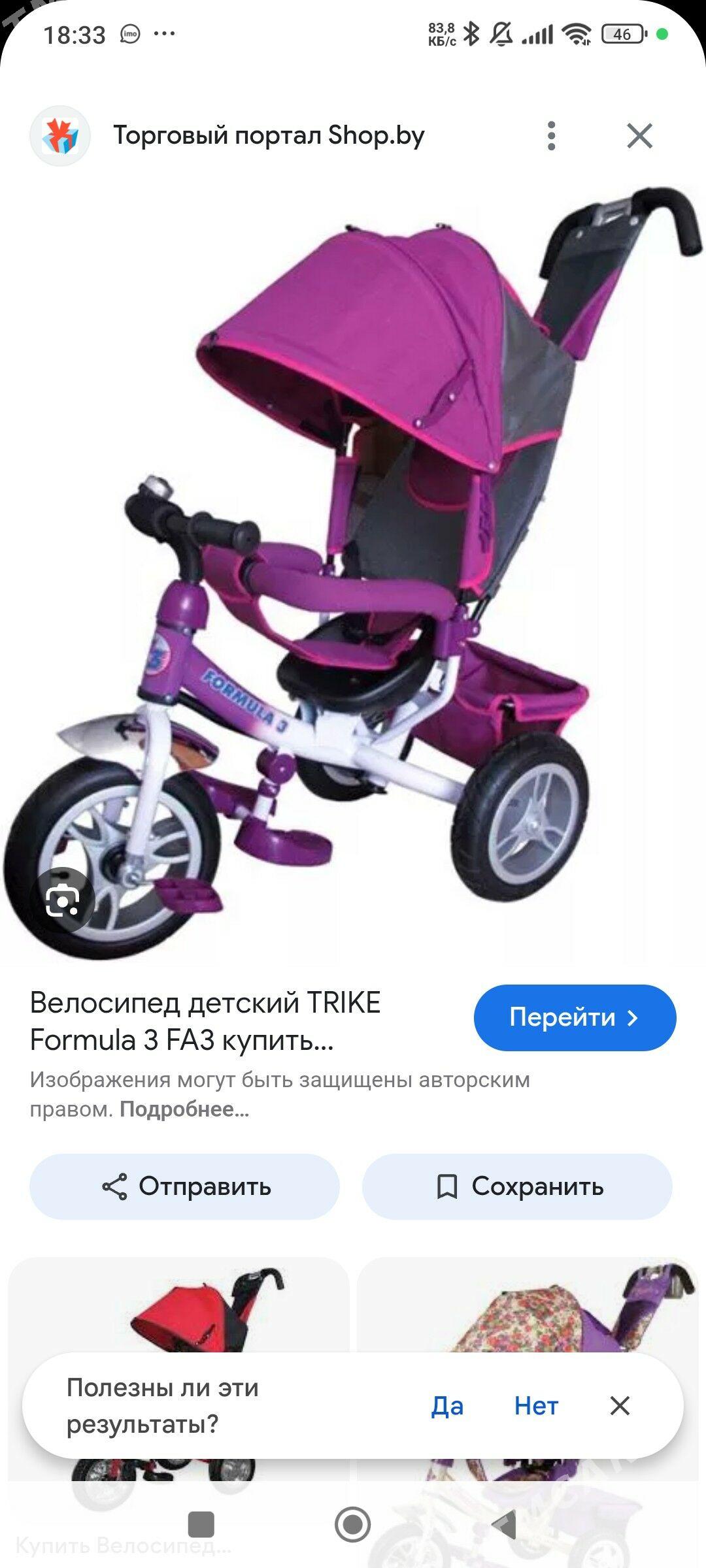Search this image with Google Lens
This screenshot has height=1568, width=706.
(x=63, y=902)
